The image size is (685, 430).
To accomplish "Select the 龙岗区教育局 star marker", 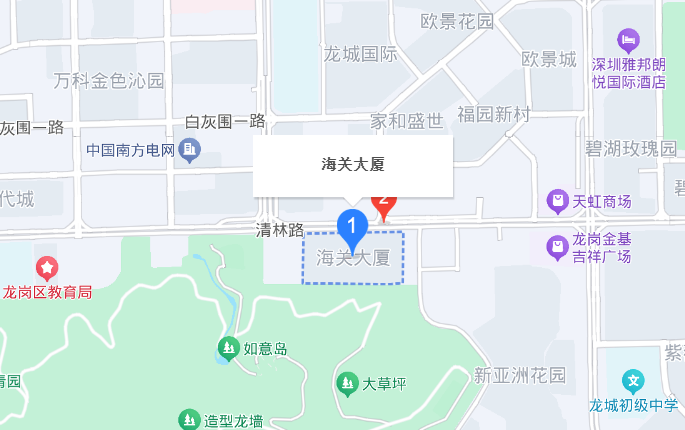I will 47,268.
